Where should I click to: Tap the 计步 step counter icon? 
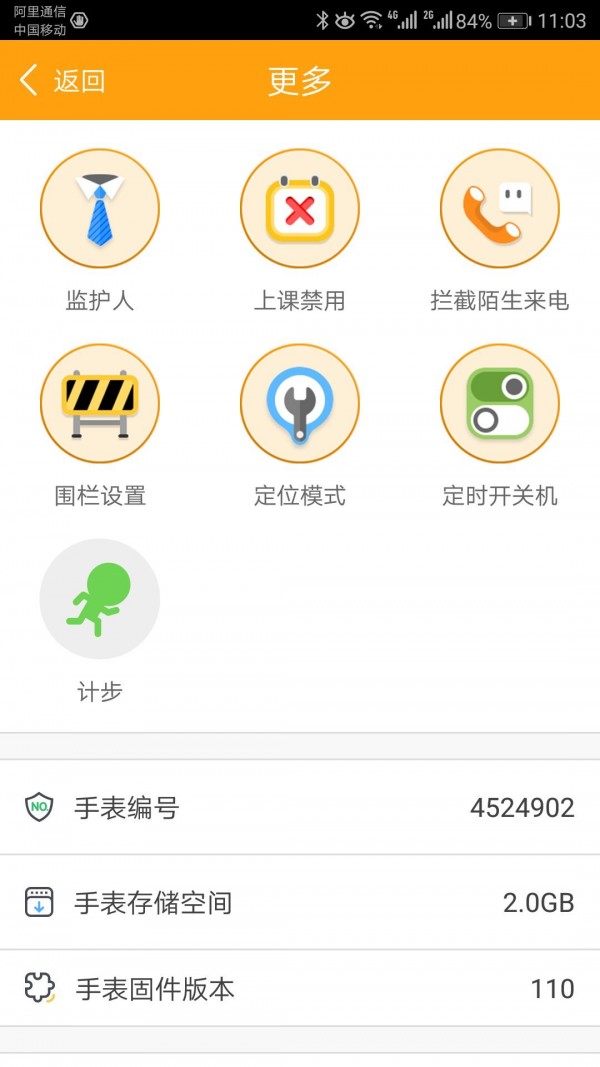point(99,599)
